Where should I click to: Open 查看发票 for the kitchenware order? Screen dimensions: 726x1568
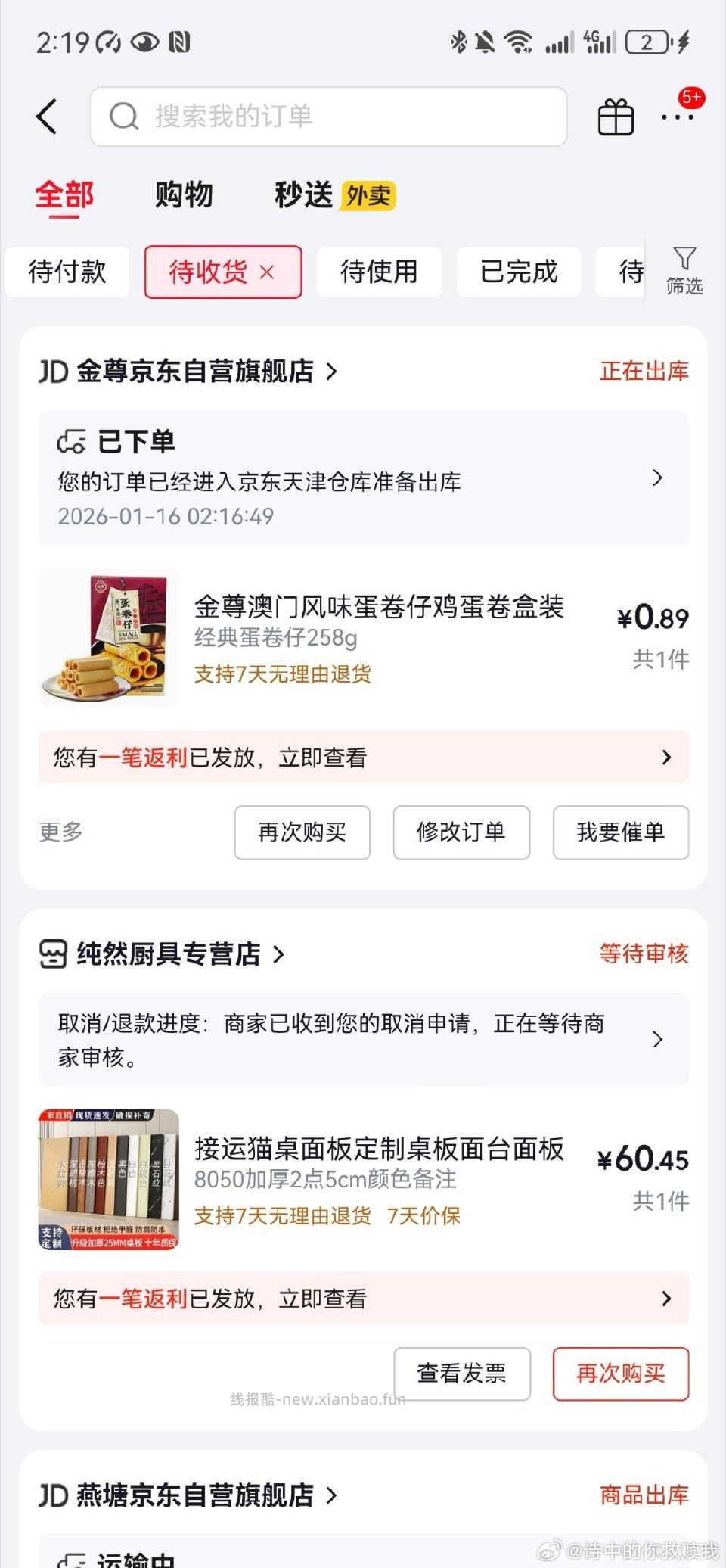462,1374
